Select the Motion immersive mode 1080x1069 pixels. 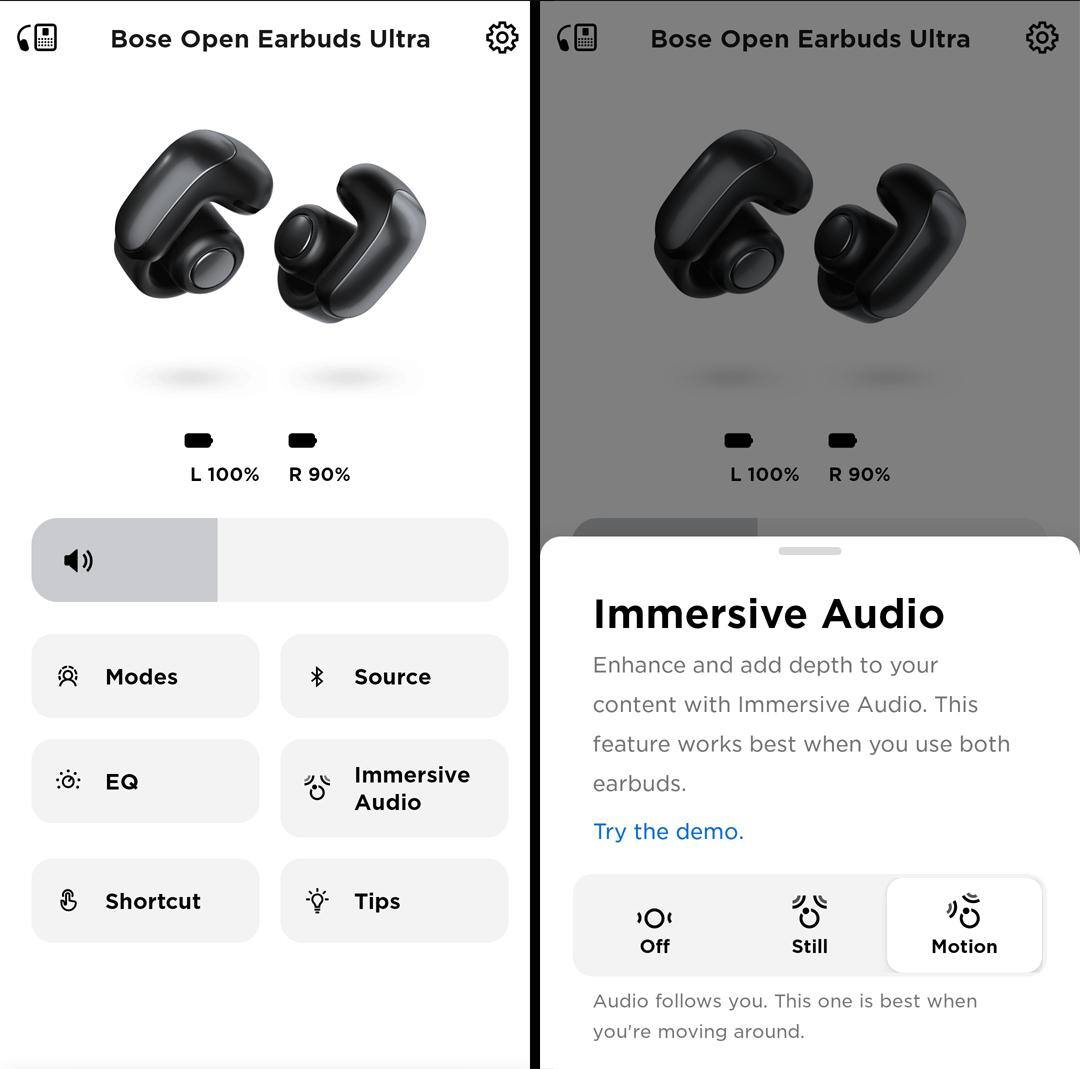tap(964, 926)
